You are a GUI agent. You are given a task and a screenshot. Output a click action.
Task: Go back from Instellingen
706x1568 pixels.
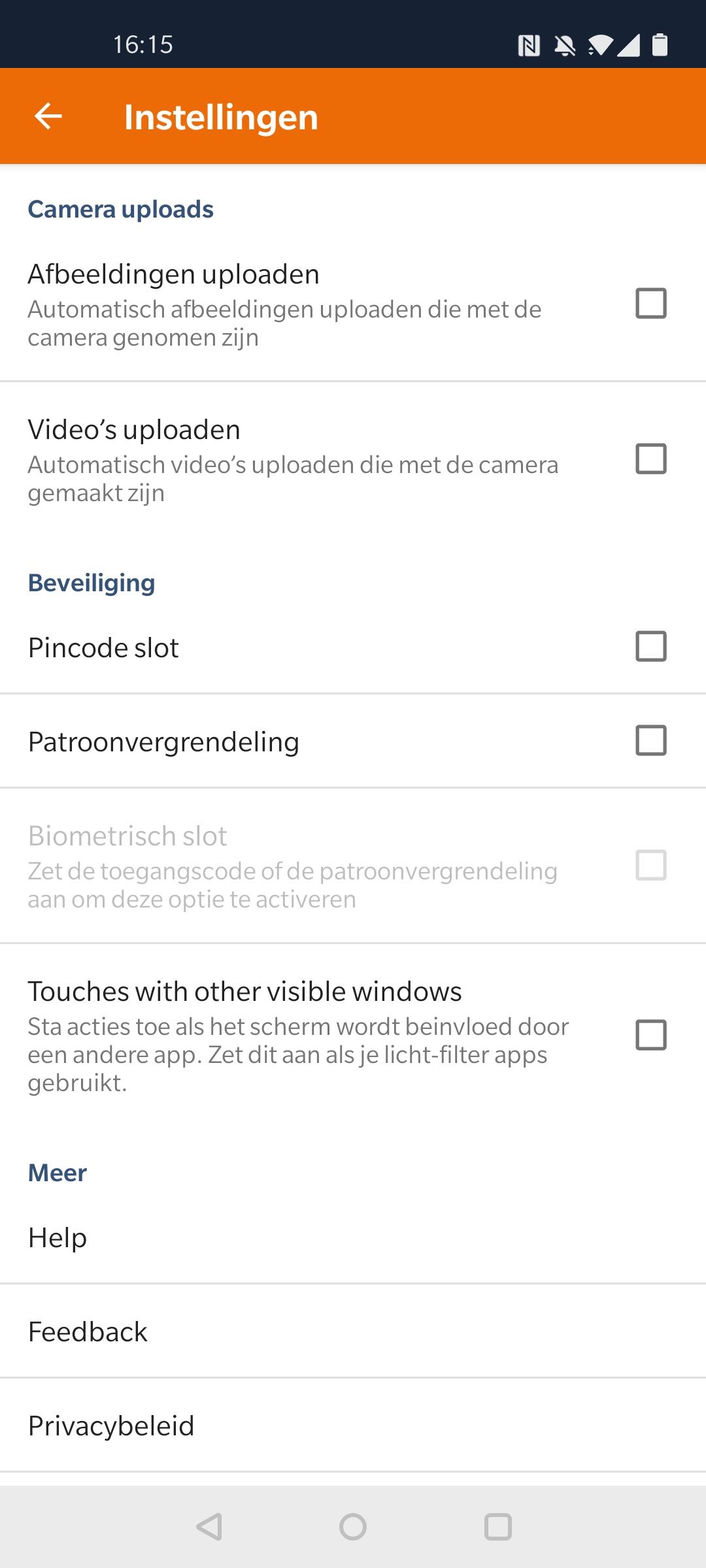[x=48, y=117]
